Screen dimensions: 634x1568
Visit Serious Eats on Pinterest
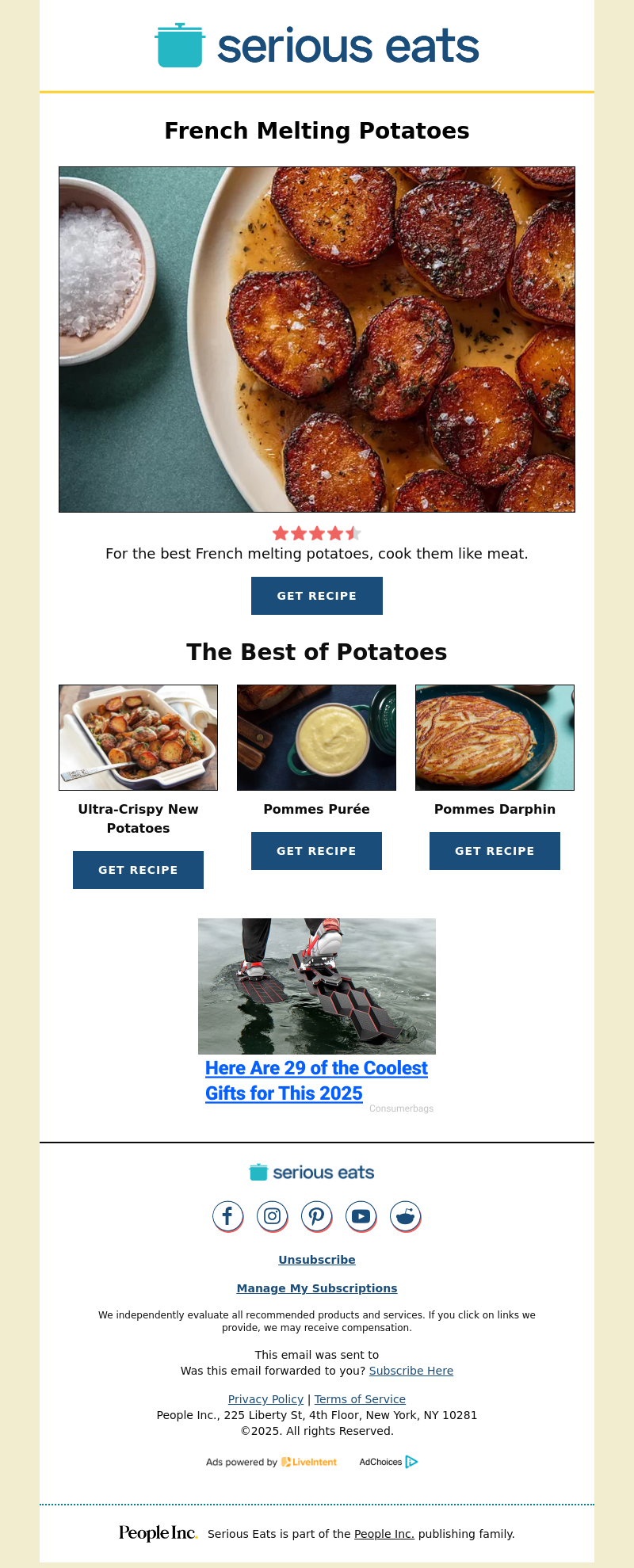pyautogui.click(x=316, y=1216)
